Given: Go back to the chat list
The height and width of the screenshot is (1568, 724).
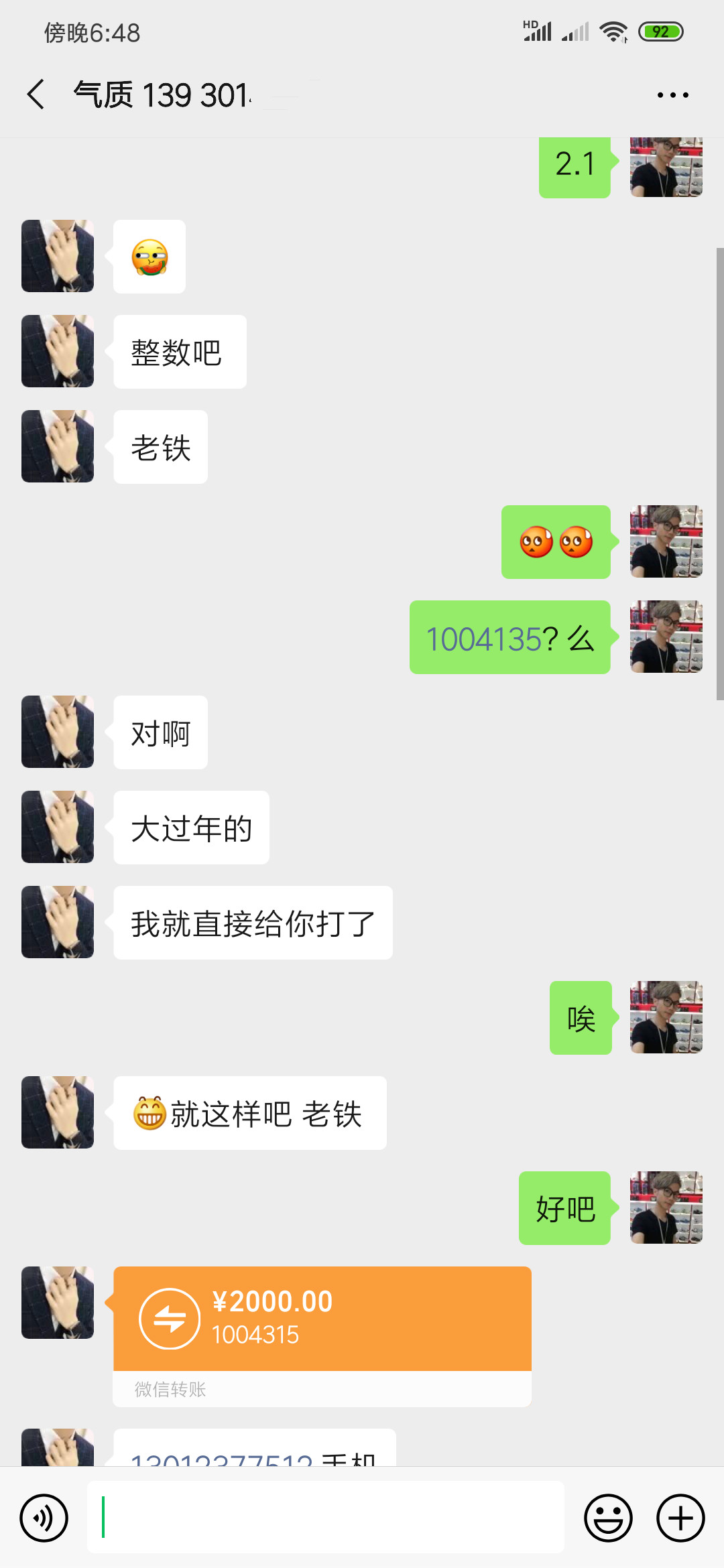Looking at the screenshot, I should click(x=36, y=94).
